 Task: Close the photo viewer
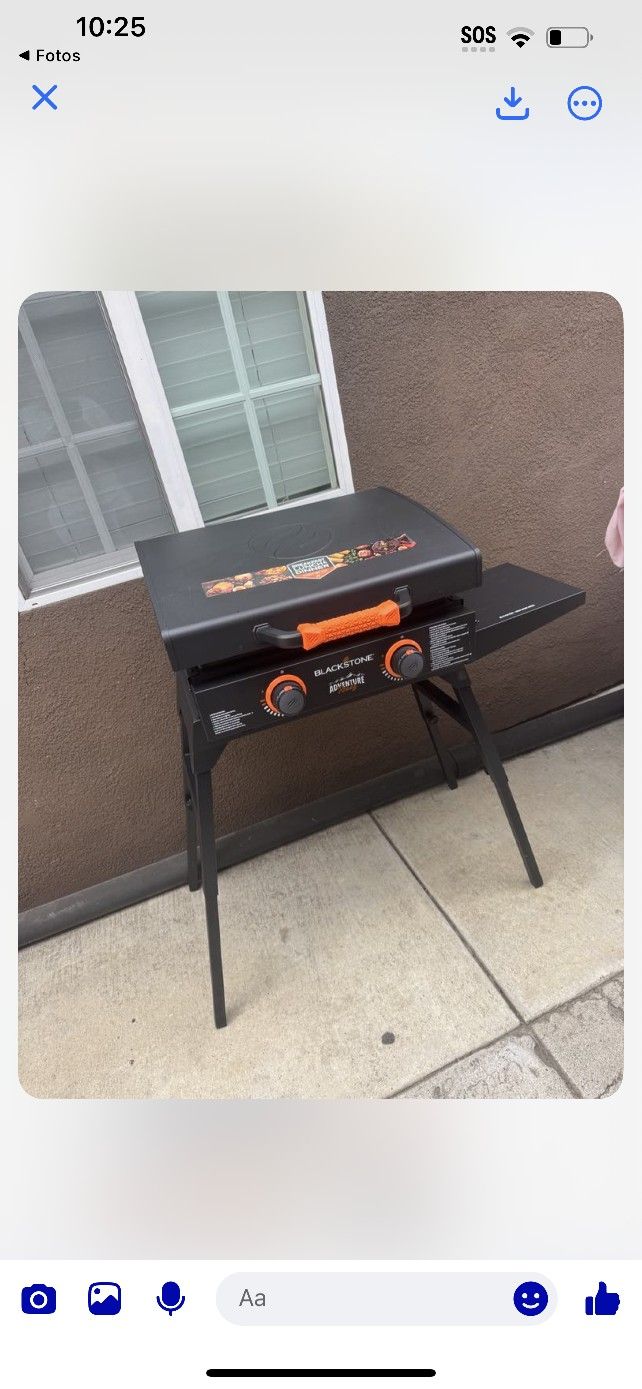45,98
